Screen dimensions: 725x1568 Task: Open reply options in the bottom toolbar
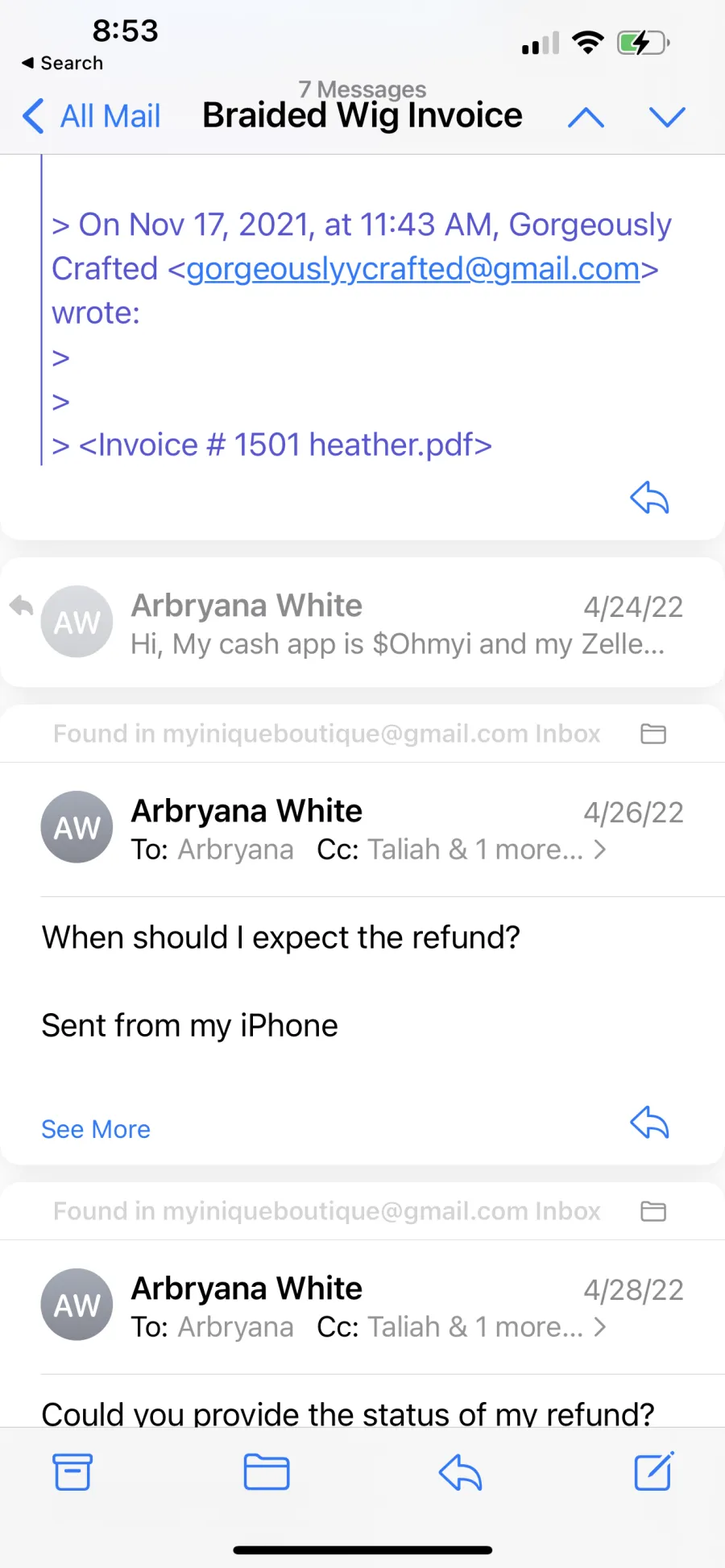460,1472
